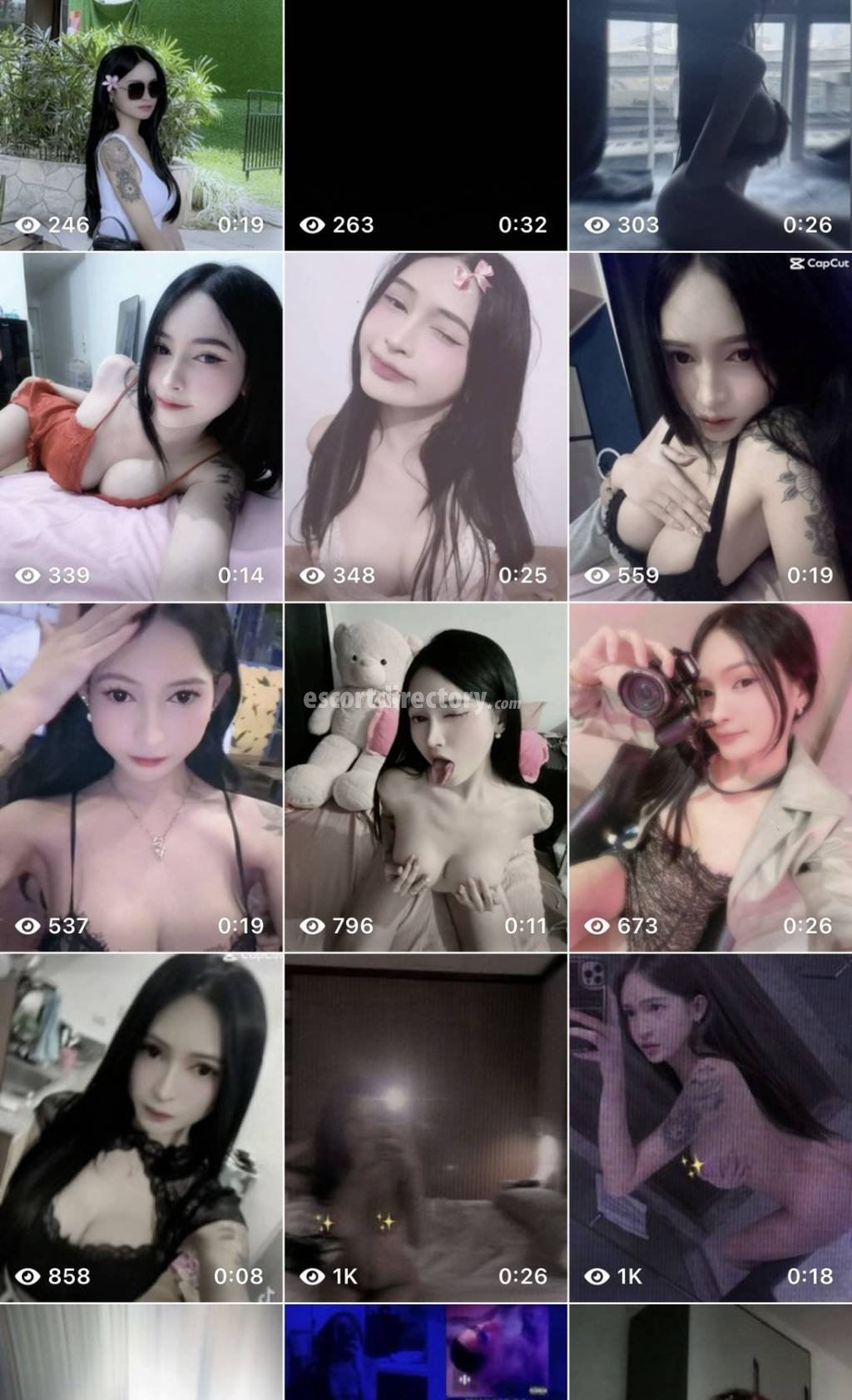The height and width of the screenshot is (1400, 852).
Task: Open the video with 559 views
Action: 711,427
